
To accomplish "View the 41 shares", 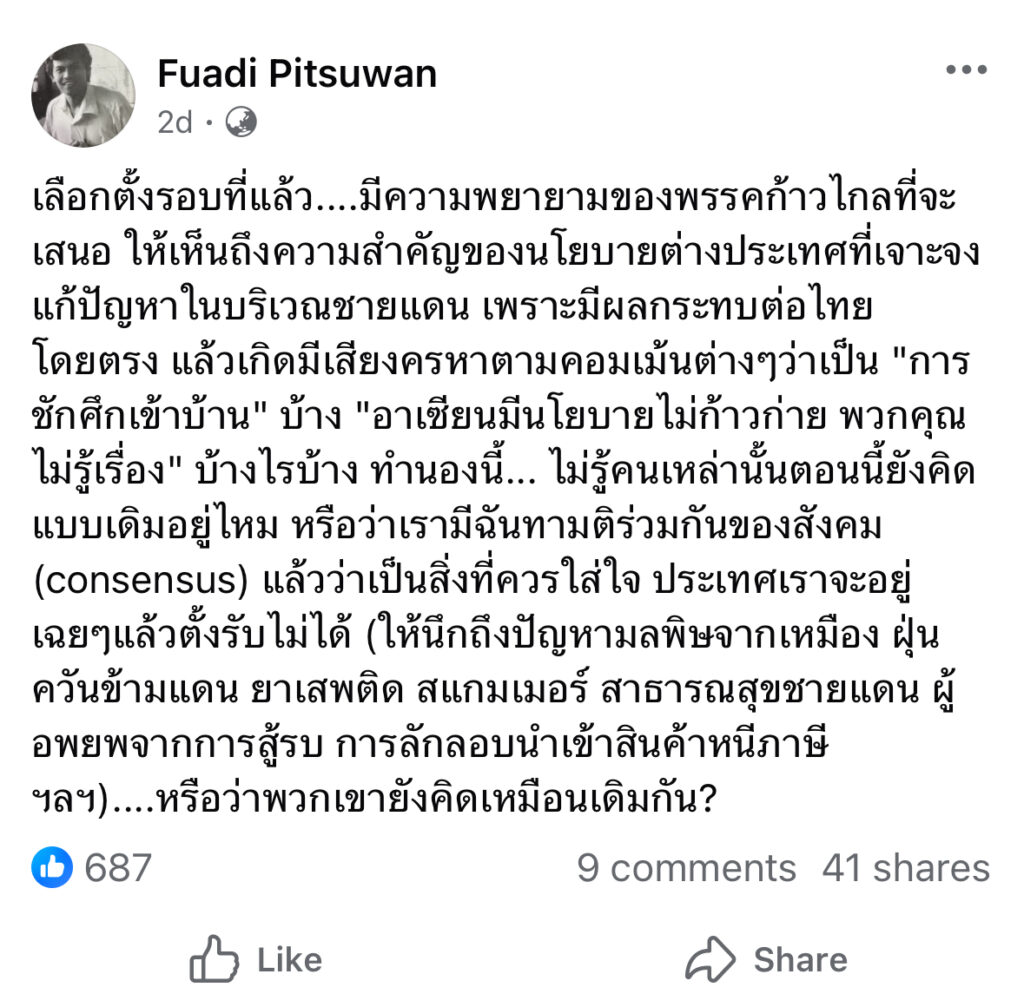I will (905, 868).
